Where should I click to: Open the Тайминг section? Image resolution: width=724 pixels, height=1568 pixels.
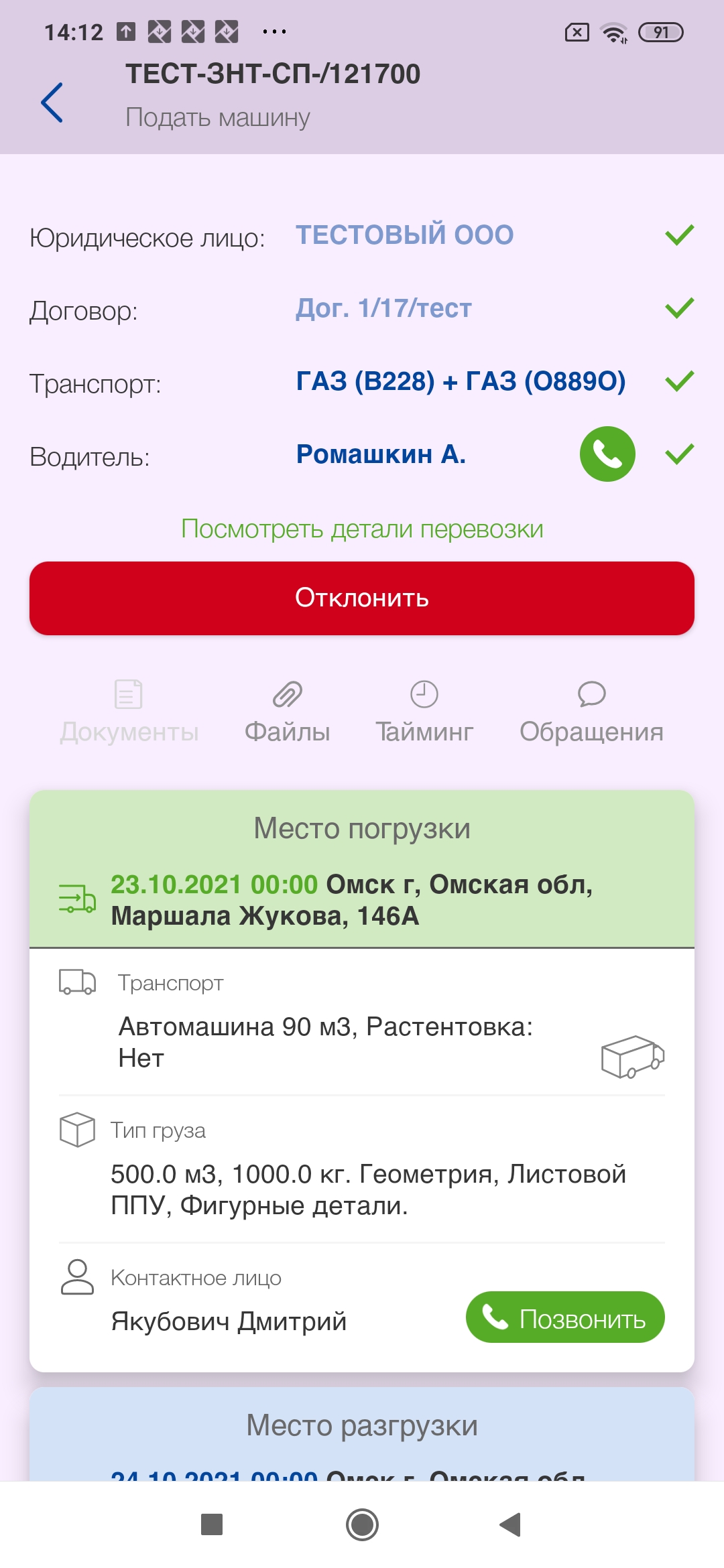point(424,712)
